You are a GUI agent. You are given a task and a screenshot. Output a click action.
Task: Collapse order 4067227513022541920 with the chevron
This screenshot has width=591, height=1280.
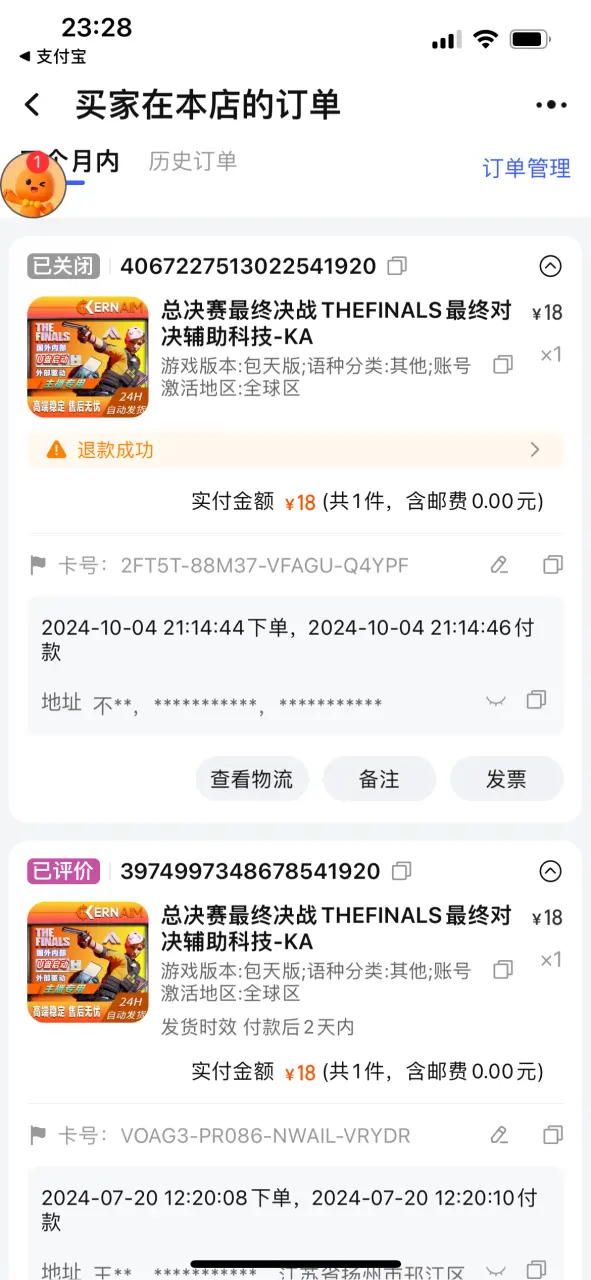tap(550, 266)
